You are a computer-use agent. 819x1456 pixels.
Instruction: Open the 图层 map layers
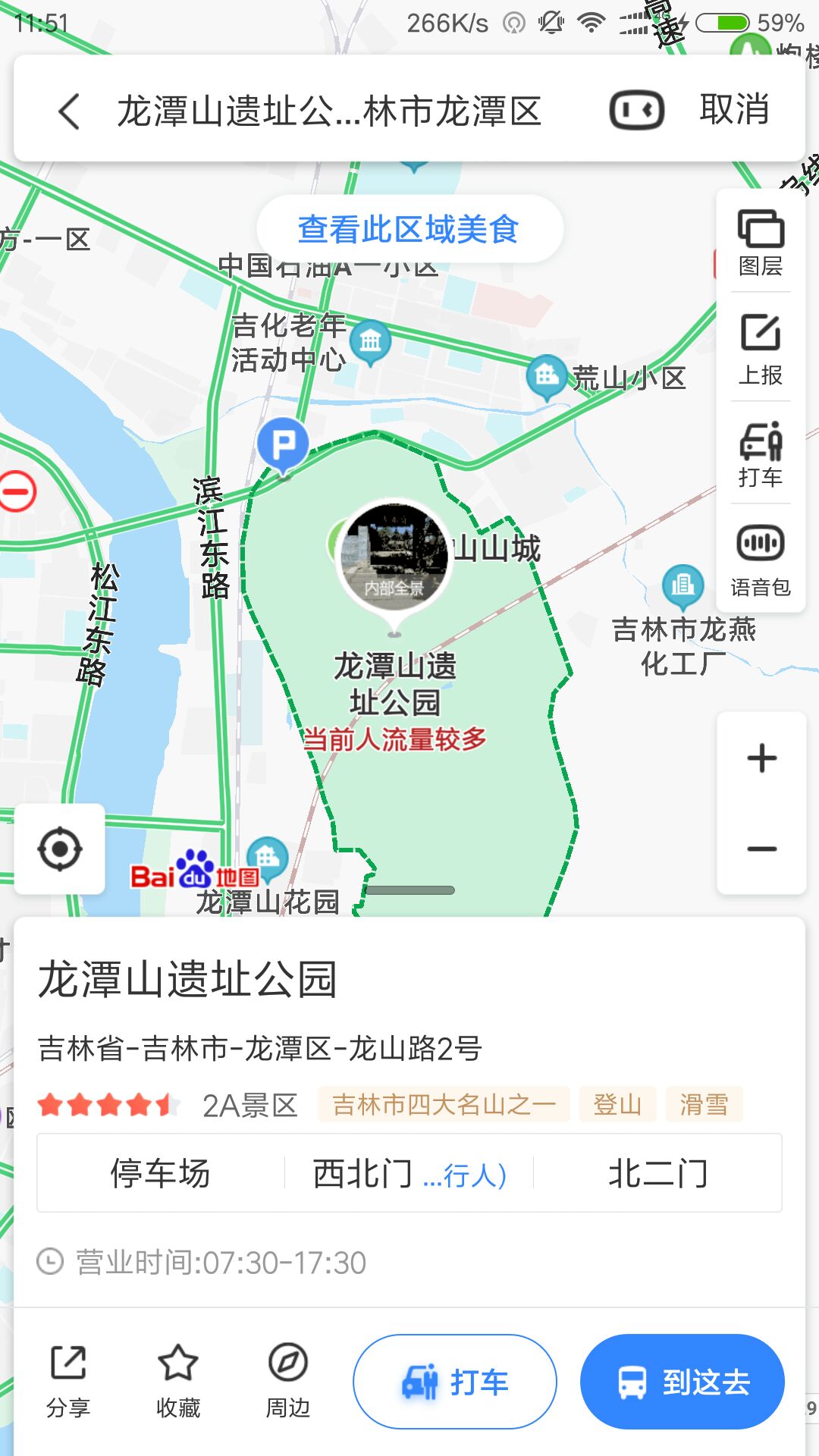coord(761,243)
